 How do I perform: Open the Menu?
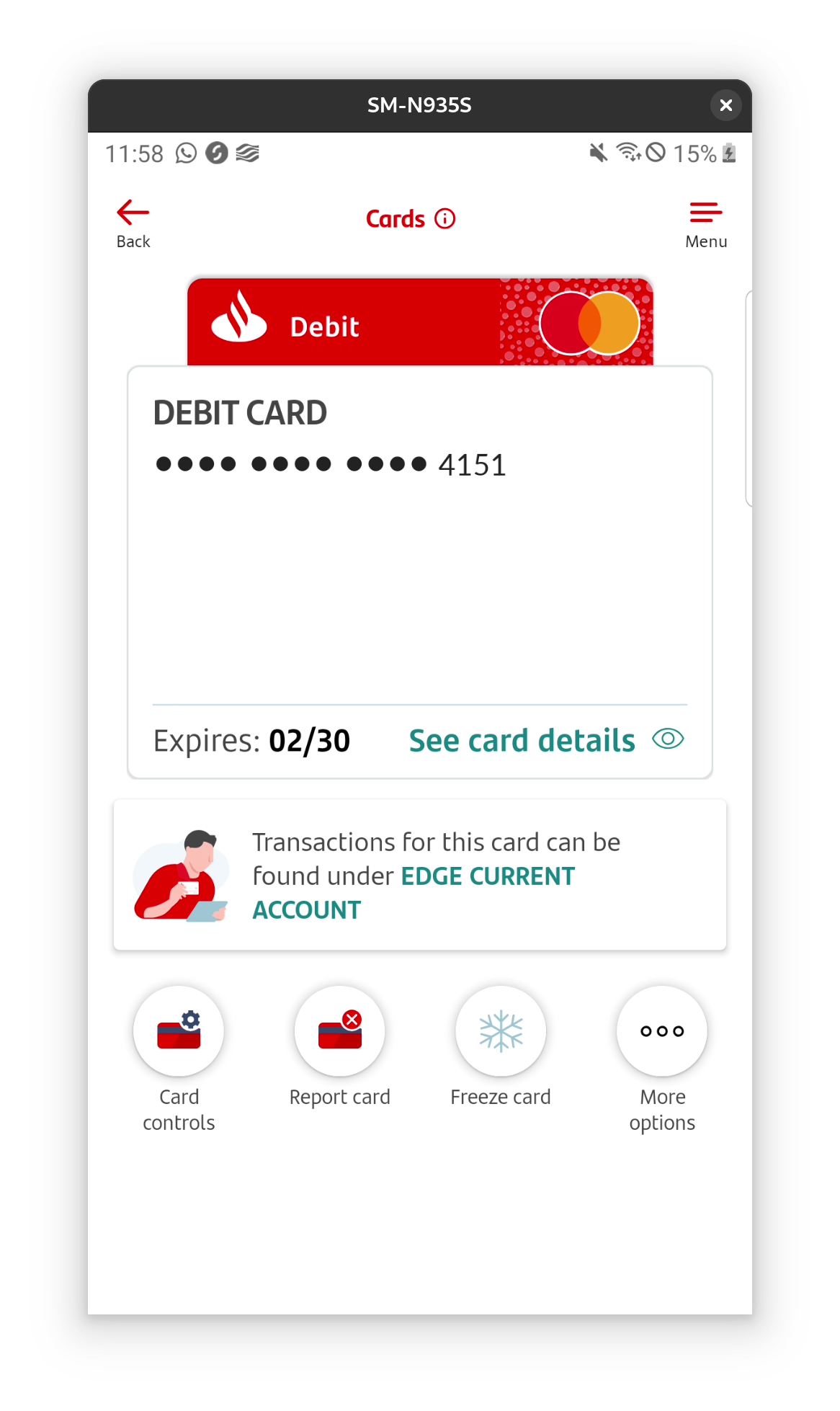tap(706, 225)
